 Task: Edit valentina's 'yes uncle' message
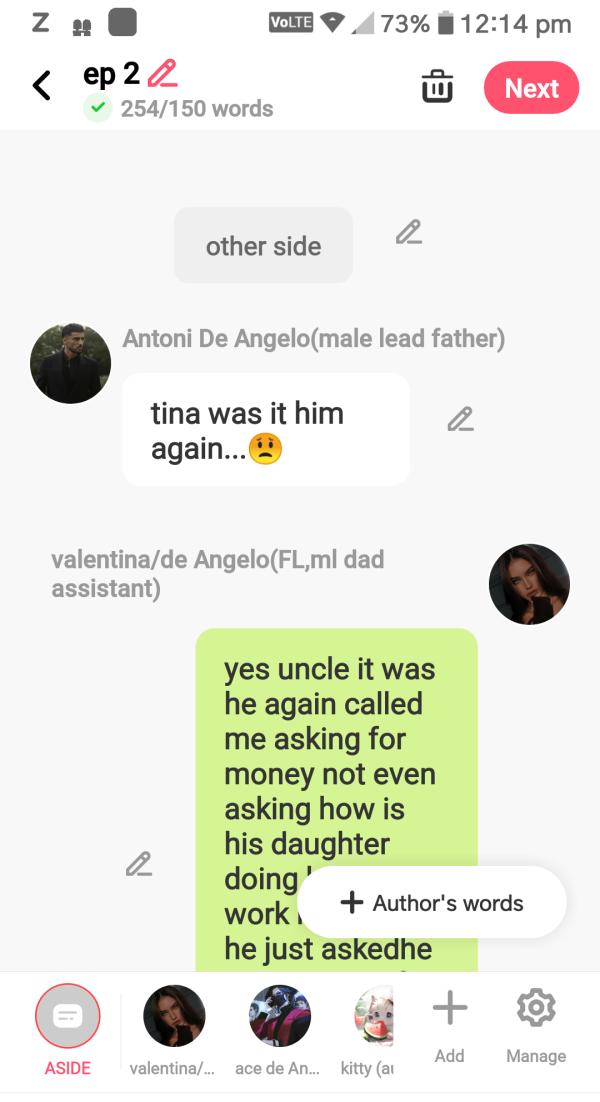tap(139, 863)
